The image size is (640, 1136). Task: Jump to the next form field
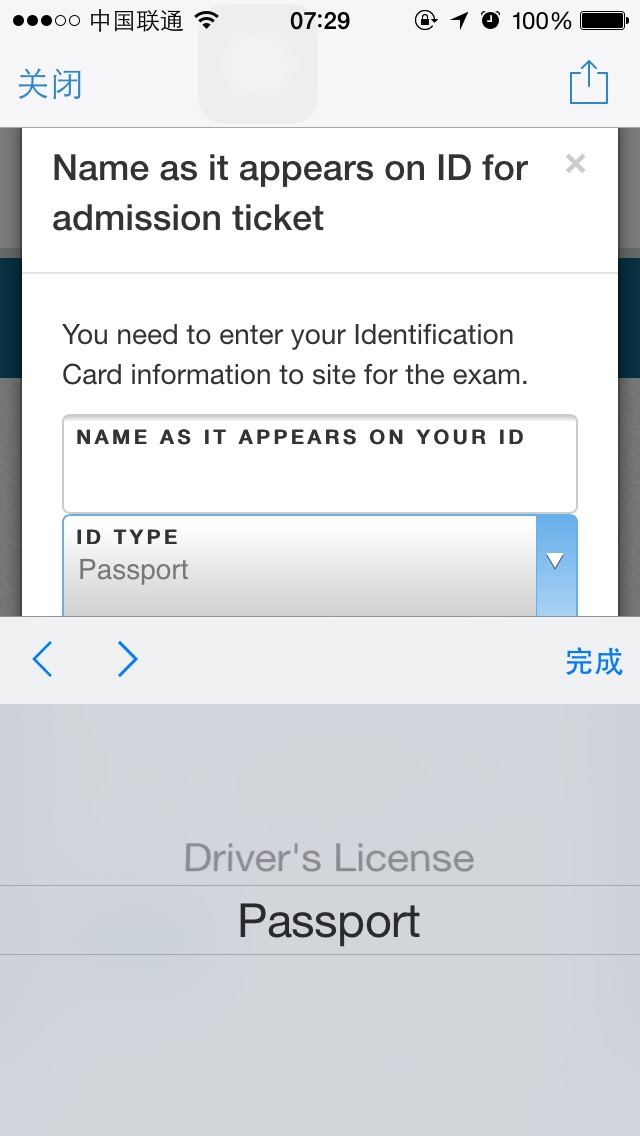[x=127, y=660]
